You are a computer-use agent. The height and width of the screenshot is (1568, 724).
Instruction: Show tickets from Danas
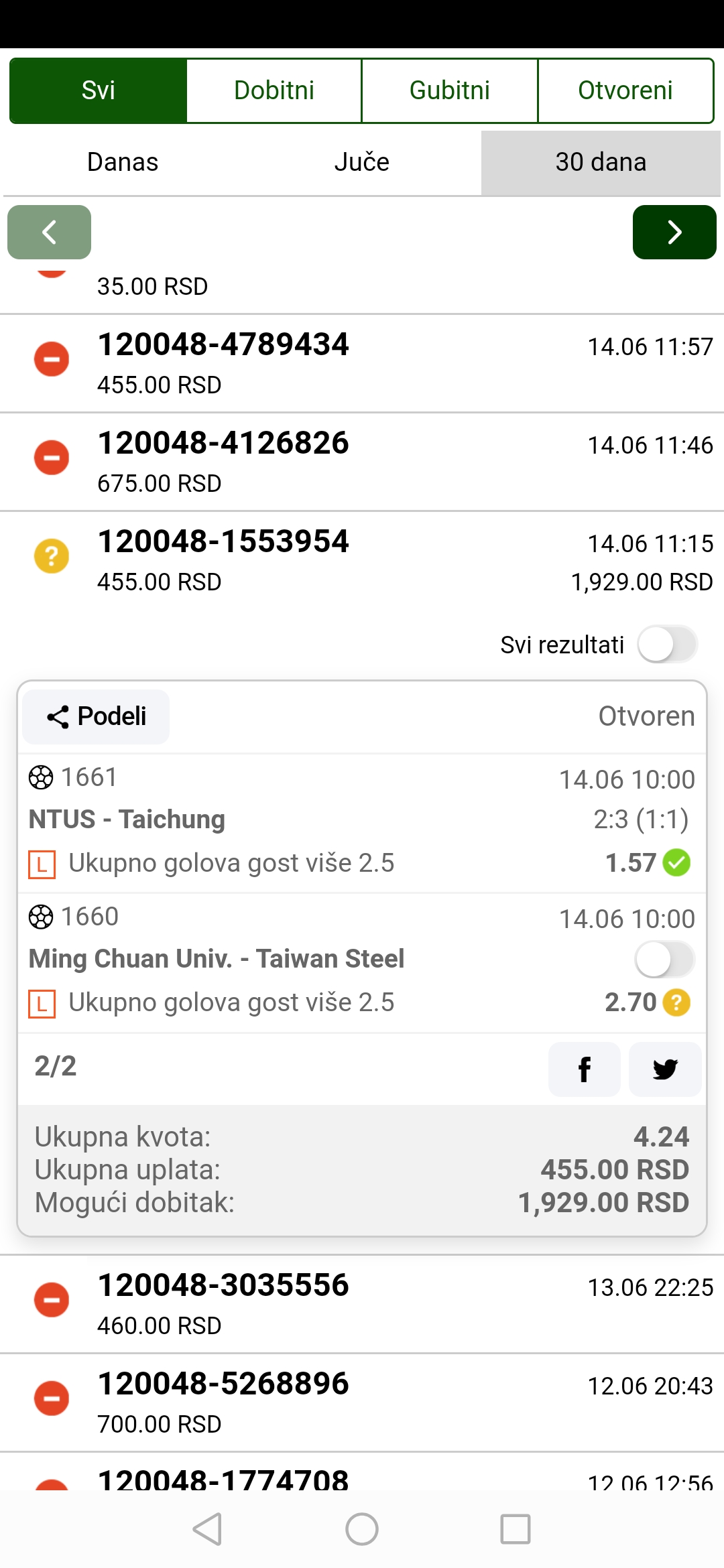pos(123,162)
